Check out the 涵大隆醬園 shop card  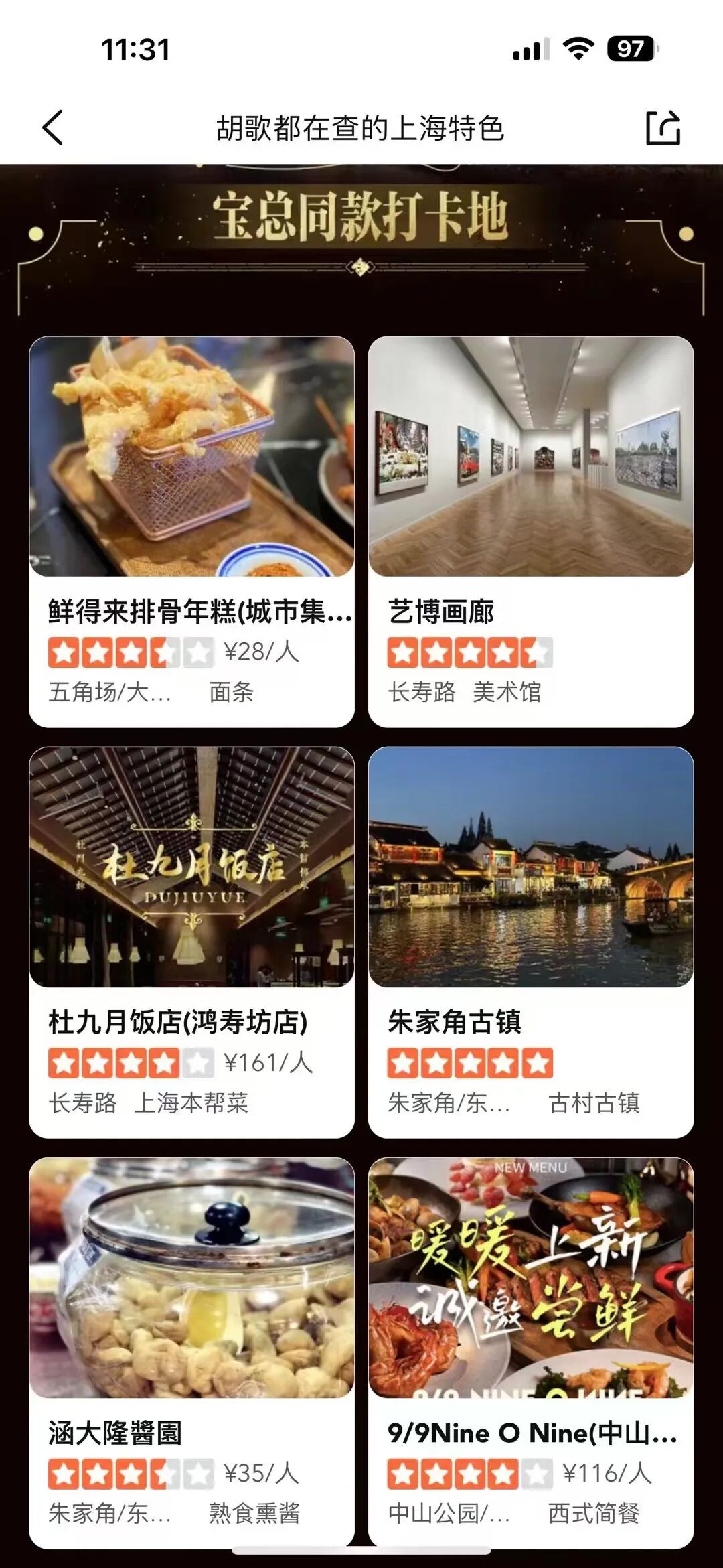192,1352
